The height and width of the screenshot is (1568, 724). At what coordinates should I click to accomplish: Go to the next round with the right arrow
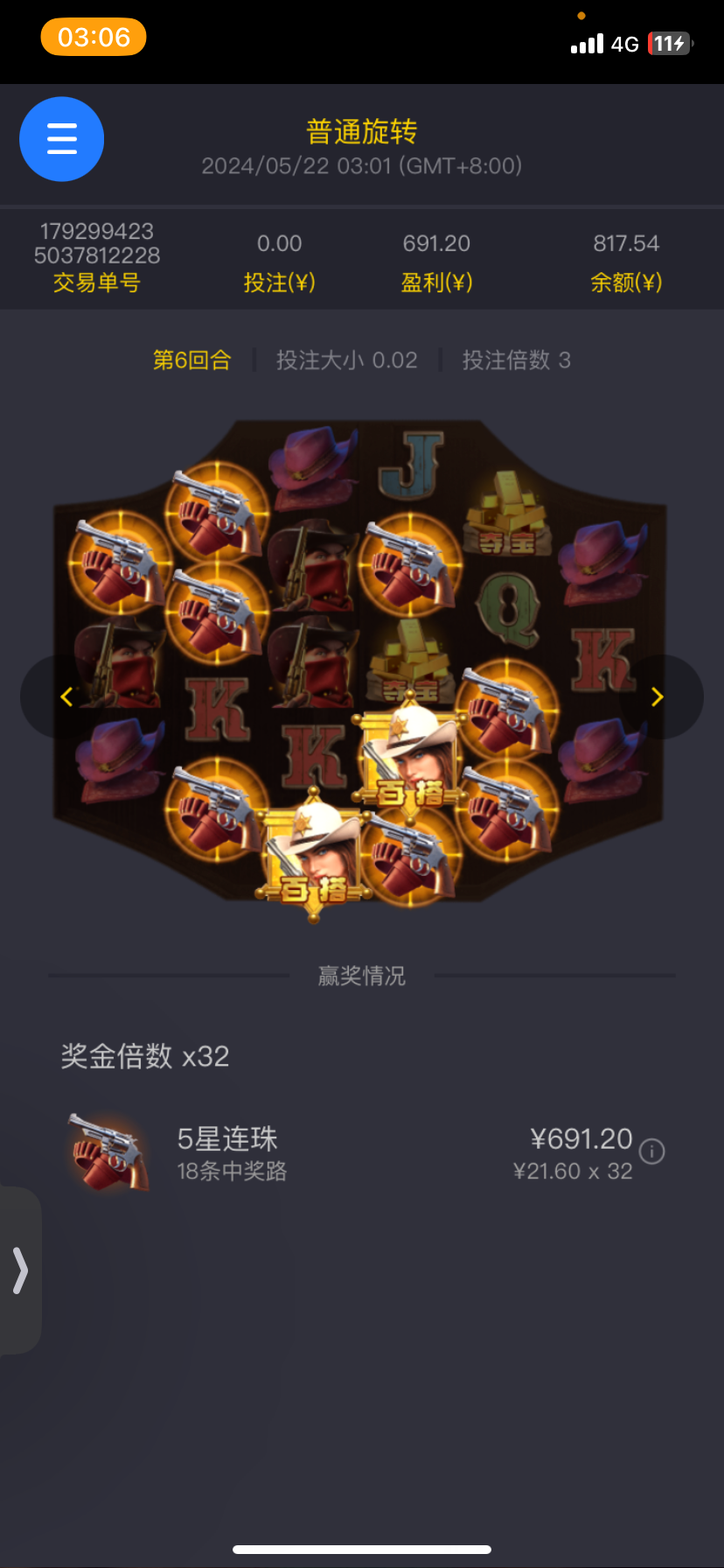[x=658, y=696]
